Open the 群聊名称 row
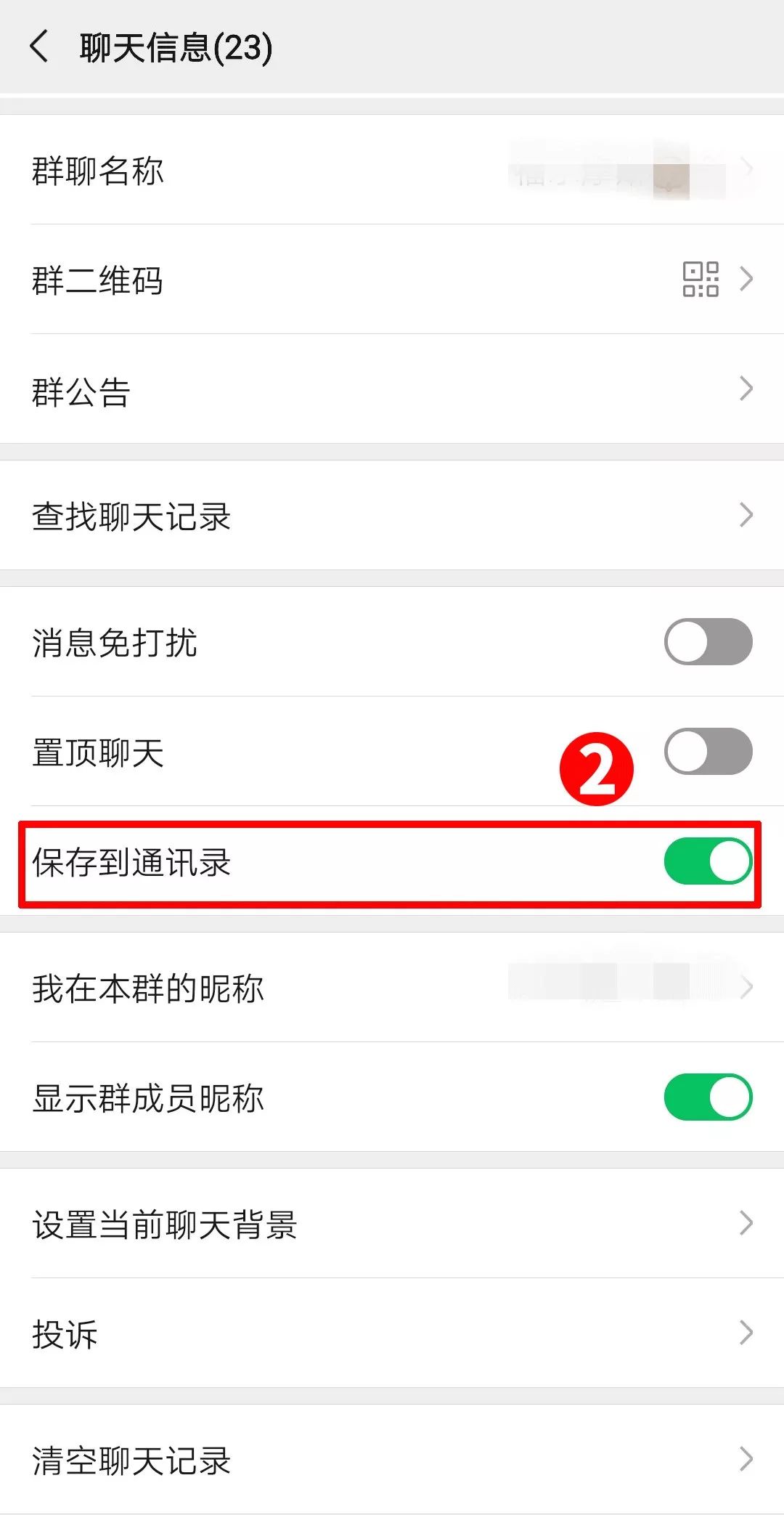The width and height of the screenshot is (784, 1515). click(392, 170)
